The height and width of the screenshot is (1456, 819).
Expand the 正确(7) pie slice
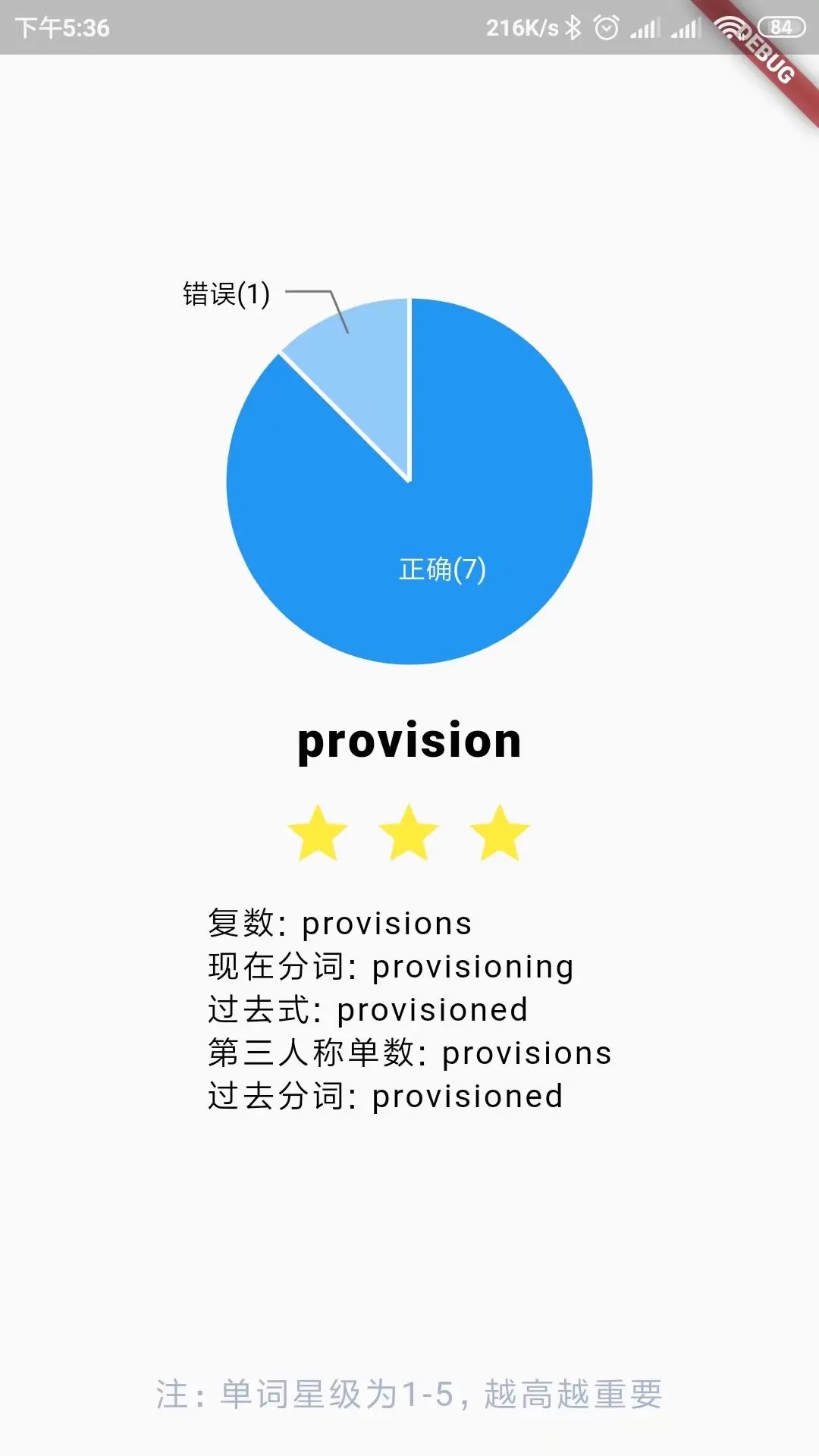pyautogui.click(x=444, y=569)
